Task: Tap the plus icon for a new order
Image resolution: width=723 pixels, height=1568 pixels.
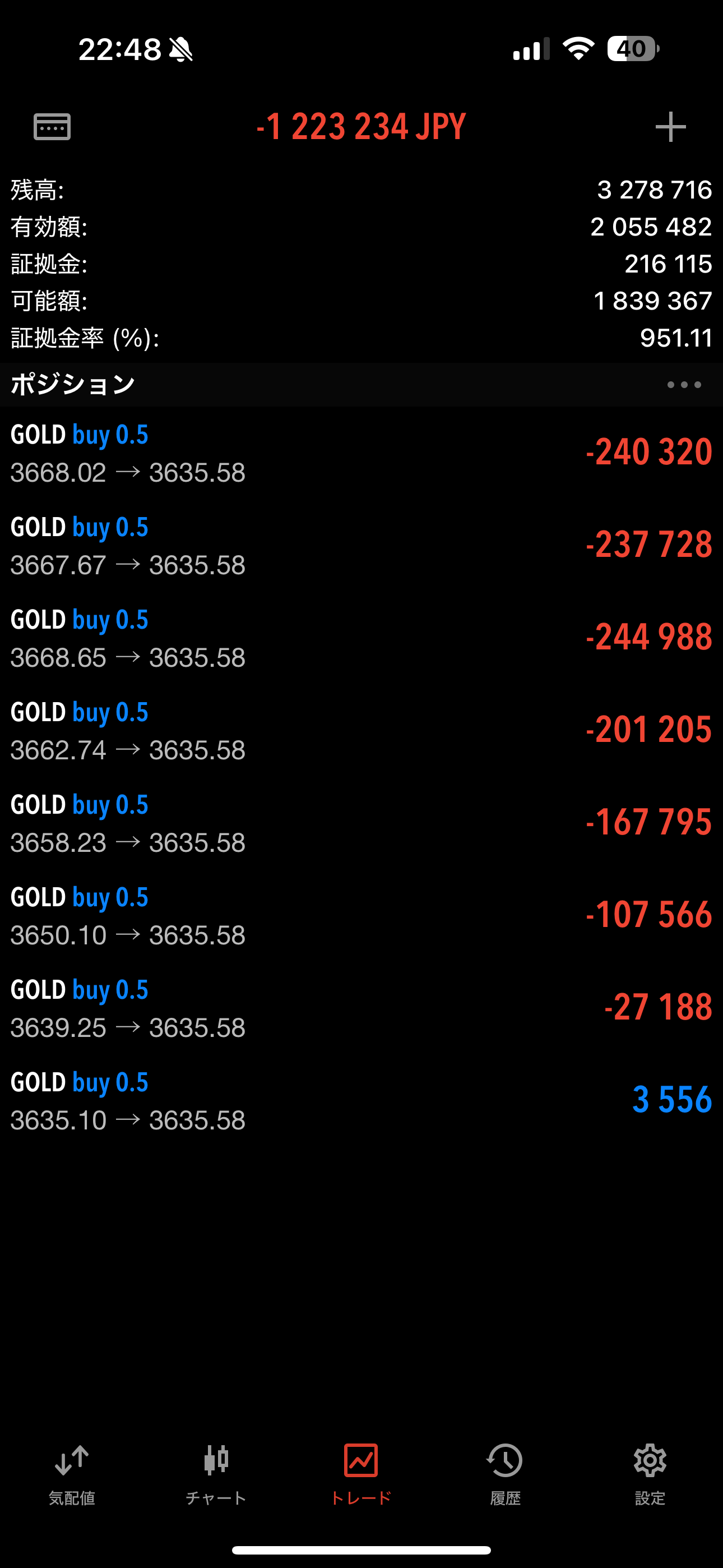Action: click(x=670, y=127)
